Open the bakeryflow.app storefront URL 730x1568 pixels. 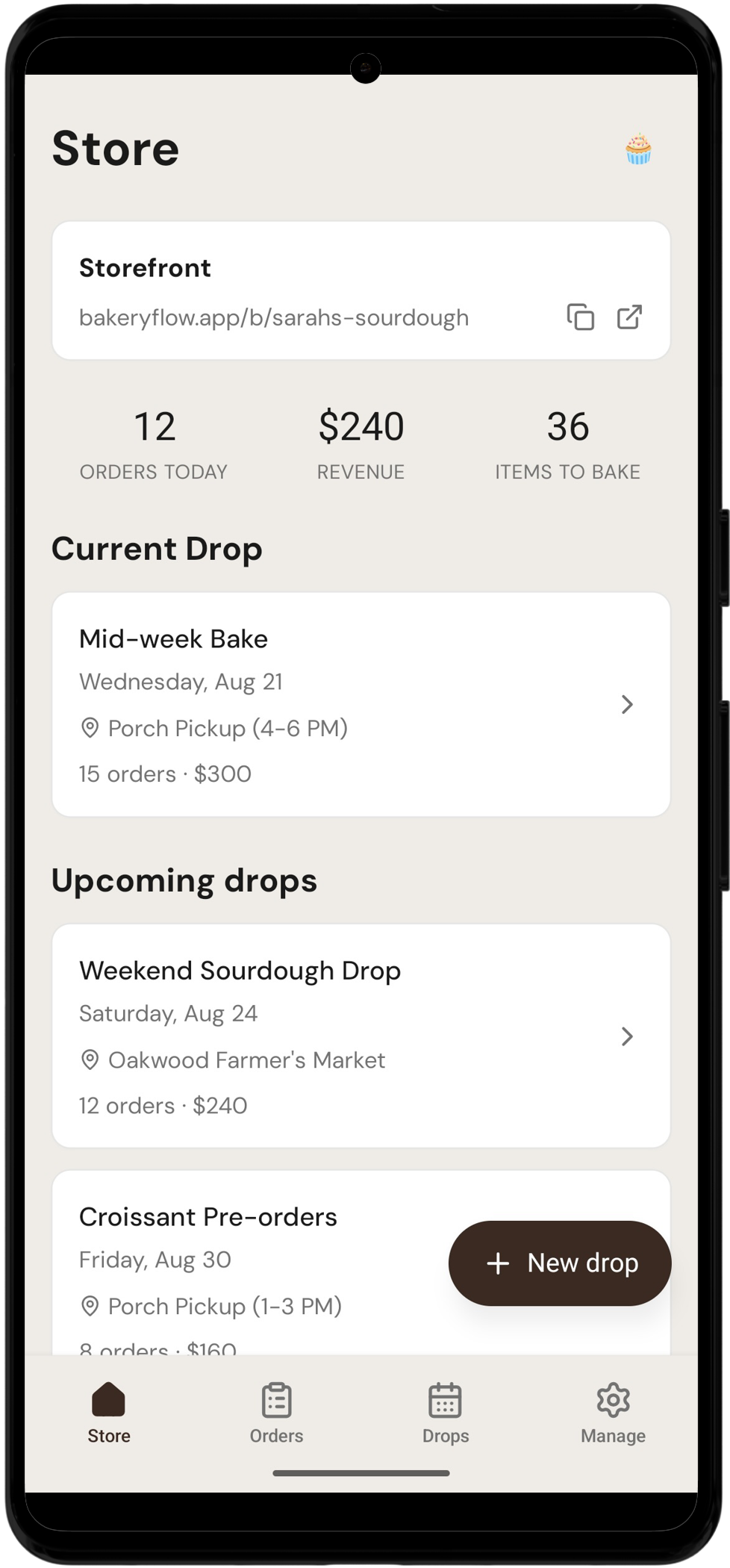pos(274,317)
